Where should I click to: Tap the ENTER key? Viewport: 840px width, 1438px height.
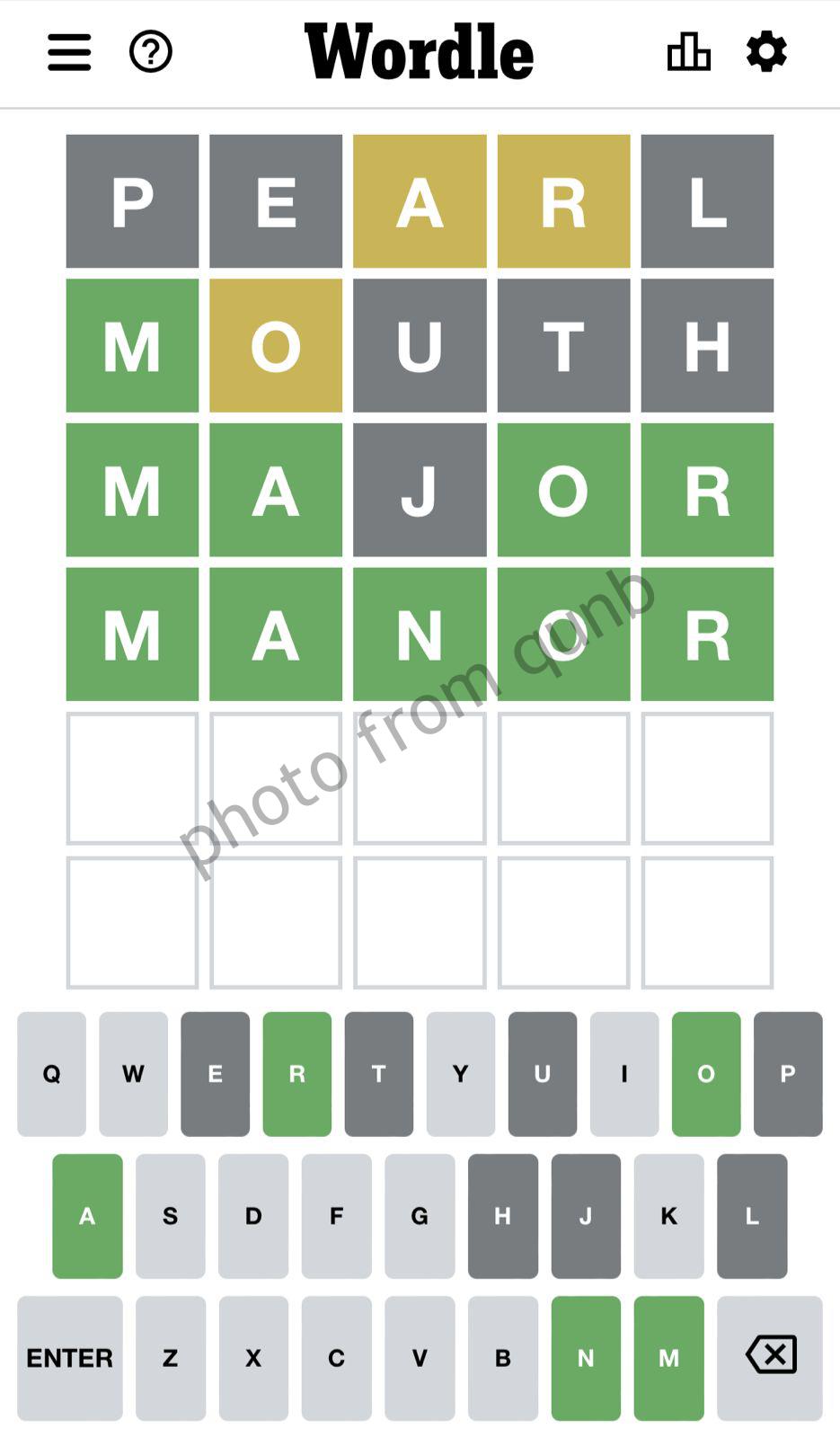(70, 1357)
